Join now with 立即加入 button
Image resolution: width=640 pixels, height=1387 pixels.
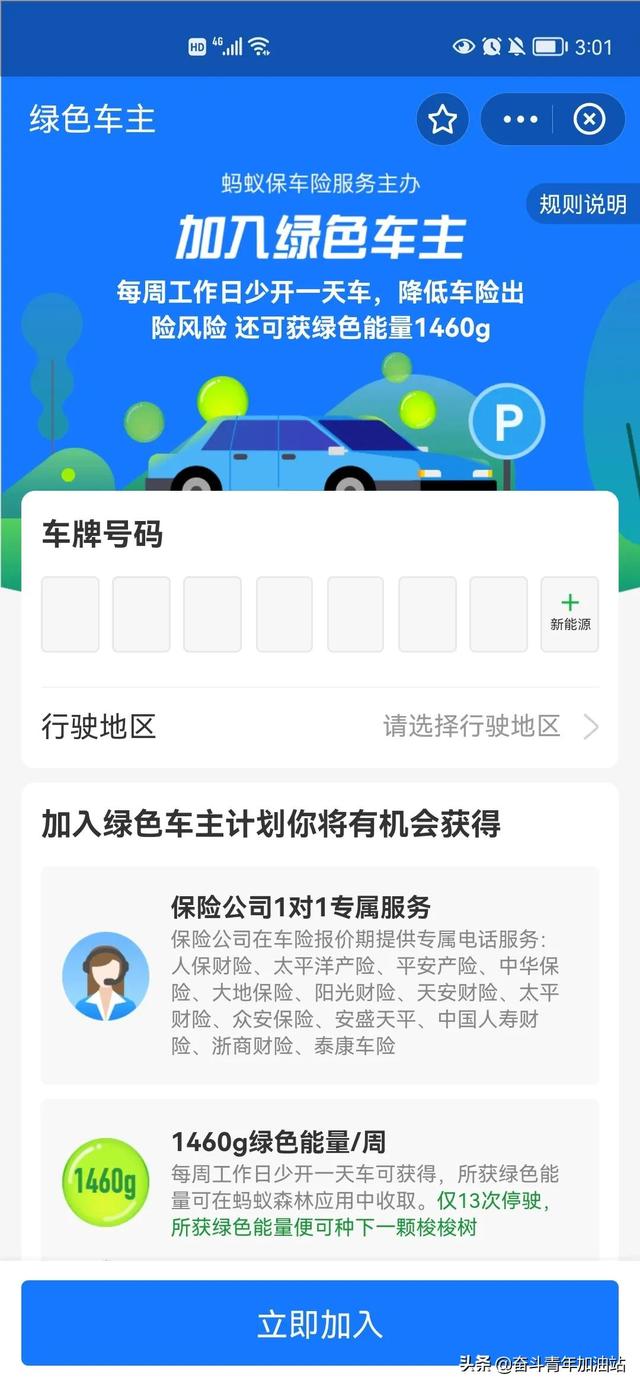pos(320,1323)
